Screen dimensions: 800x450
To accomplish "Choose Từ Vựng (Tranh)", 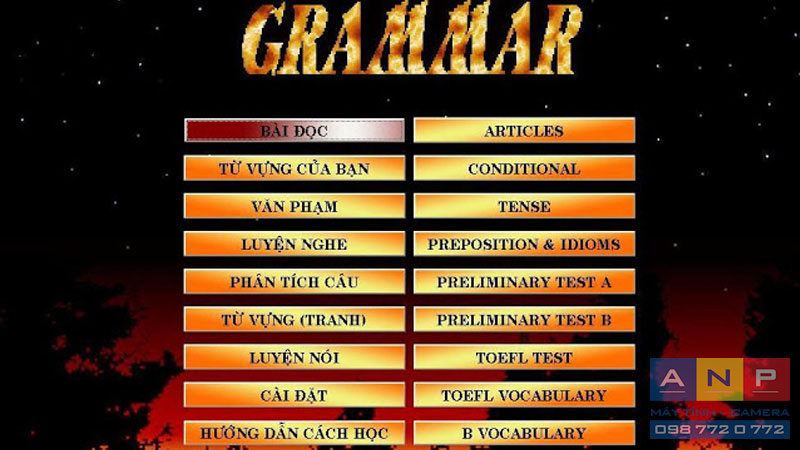I will [x=294, y=320].
